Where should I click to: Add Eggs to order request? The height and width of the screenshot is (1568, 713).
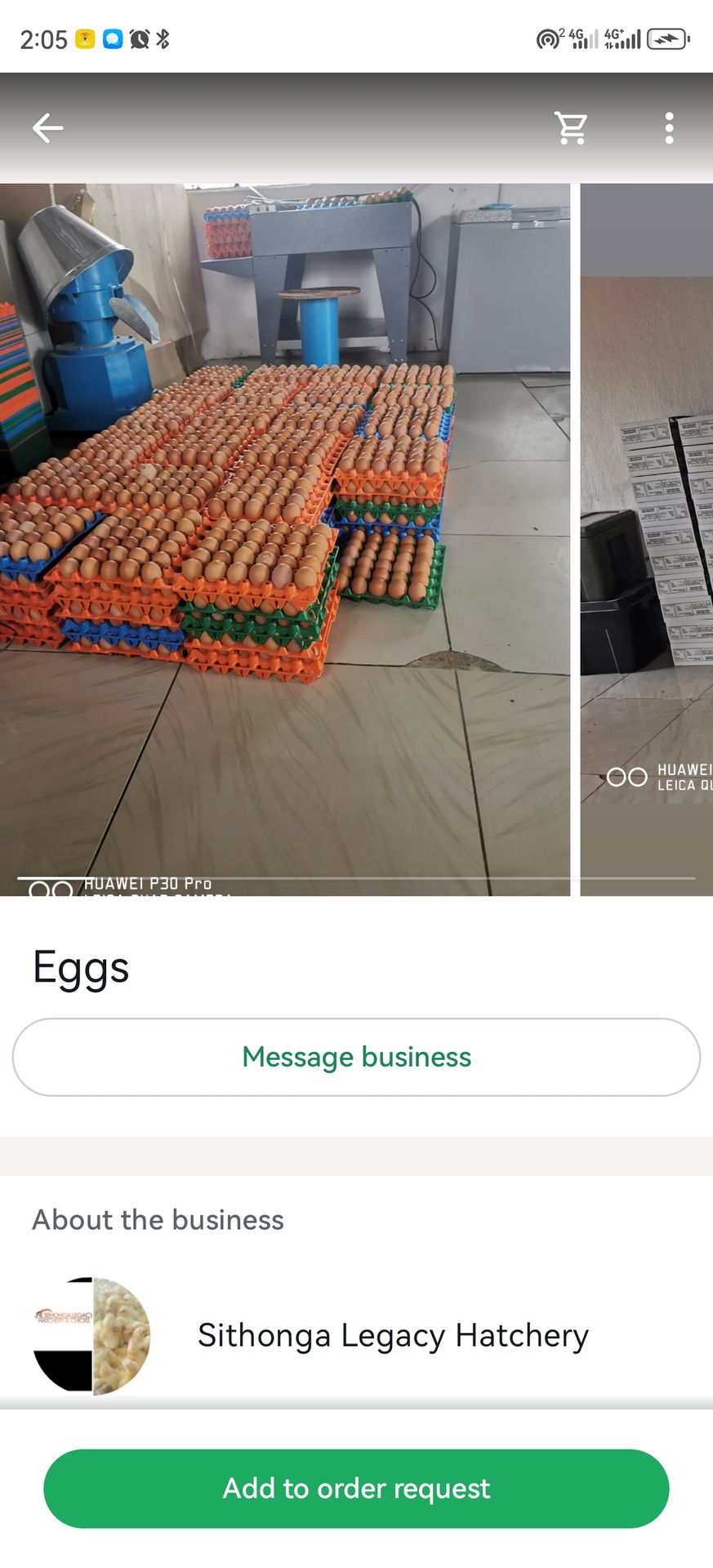coord(356,1488)
